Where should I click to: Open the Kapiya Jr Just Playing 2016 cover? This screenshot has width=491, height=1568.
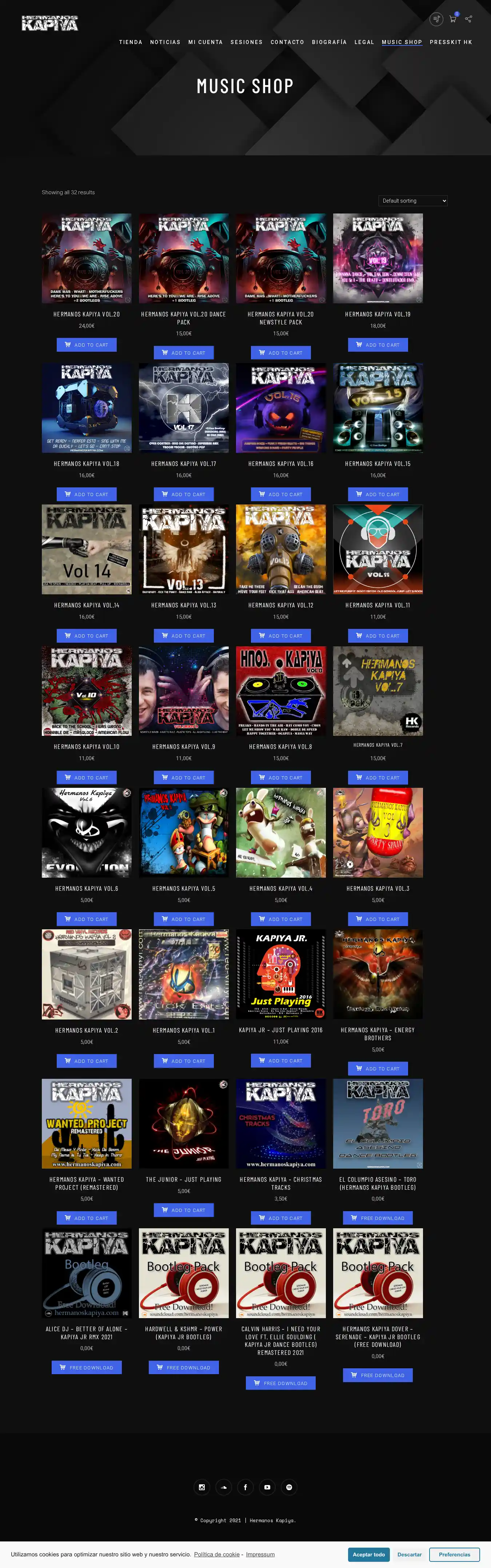click(280, 974)
